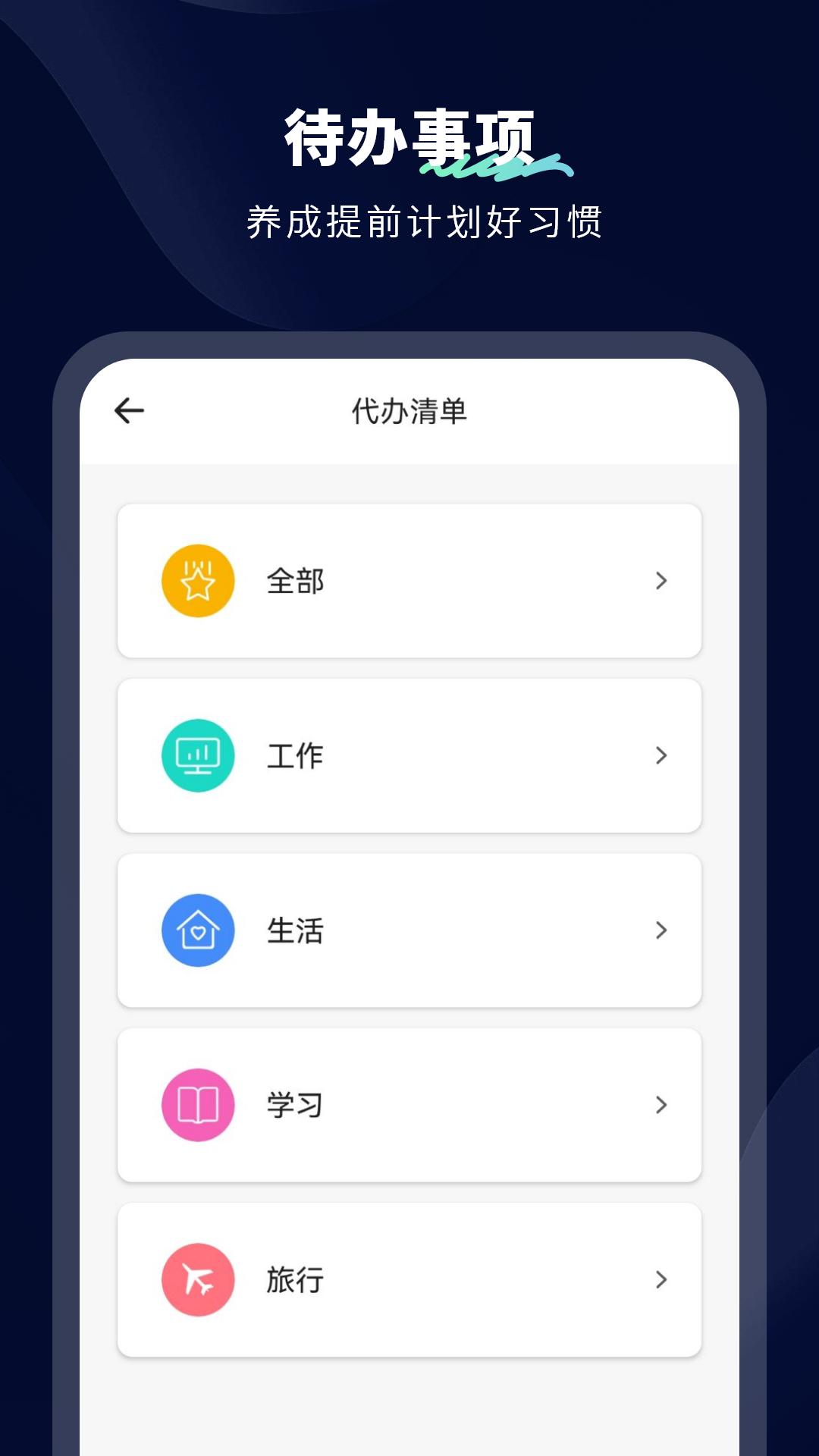Click the airplane icon for 旅行
The image size is (819, 1456).
[198, 1279]
